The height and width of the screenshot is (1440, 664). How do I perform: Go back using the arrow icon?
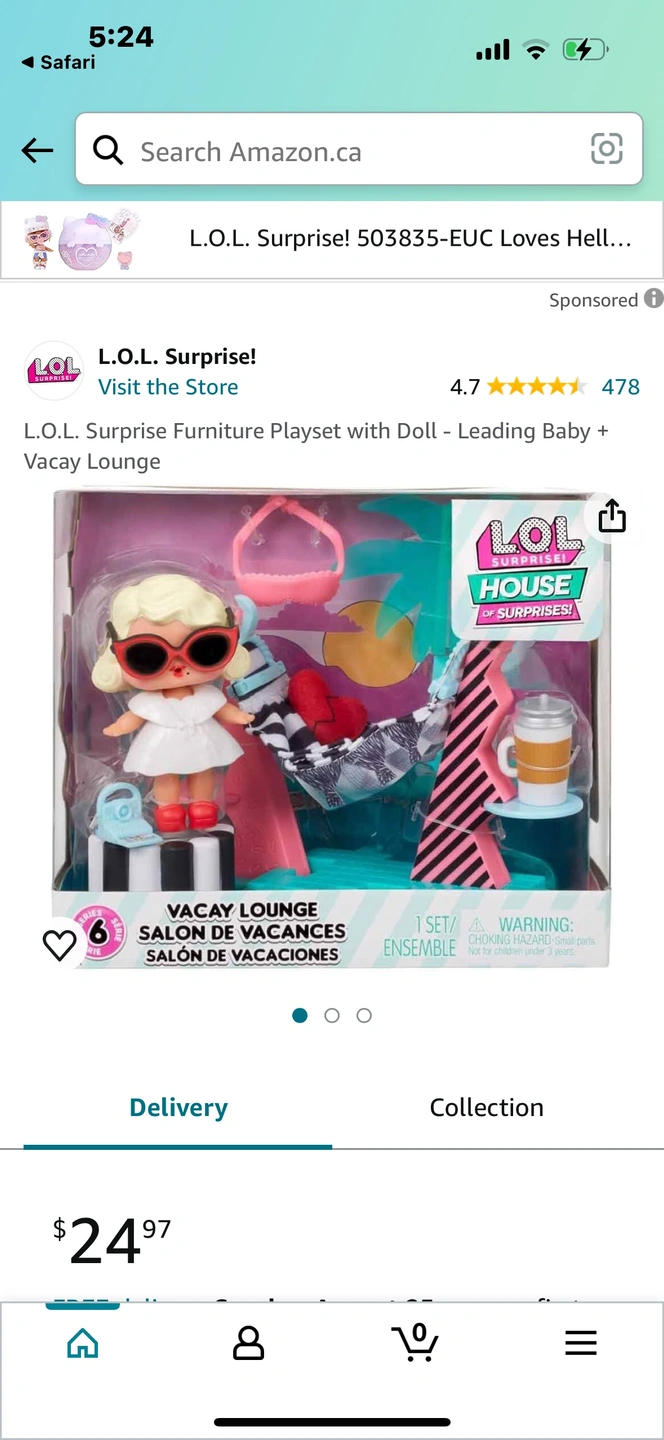point(37,151)
